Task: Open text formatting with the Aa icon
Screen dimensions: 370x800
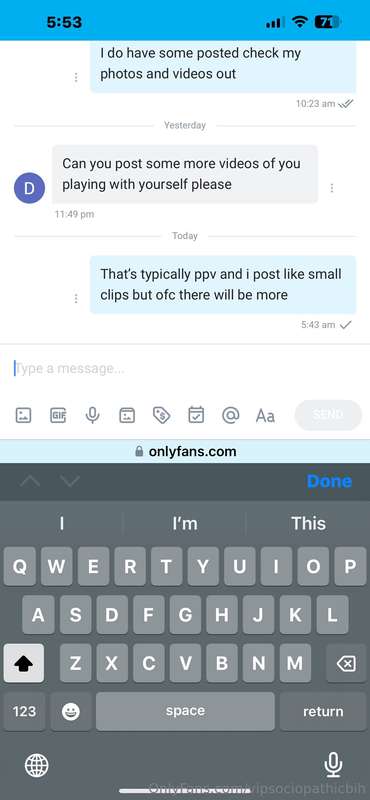Action: [x=265, y=416]
